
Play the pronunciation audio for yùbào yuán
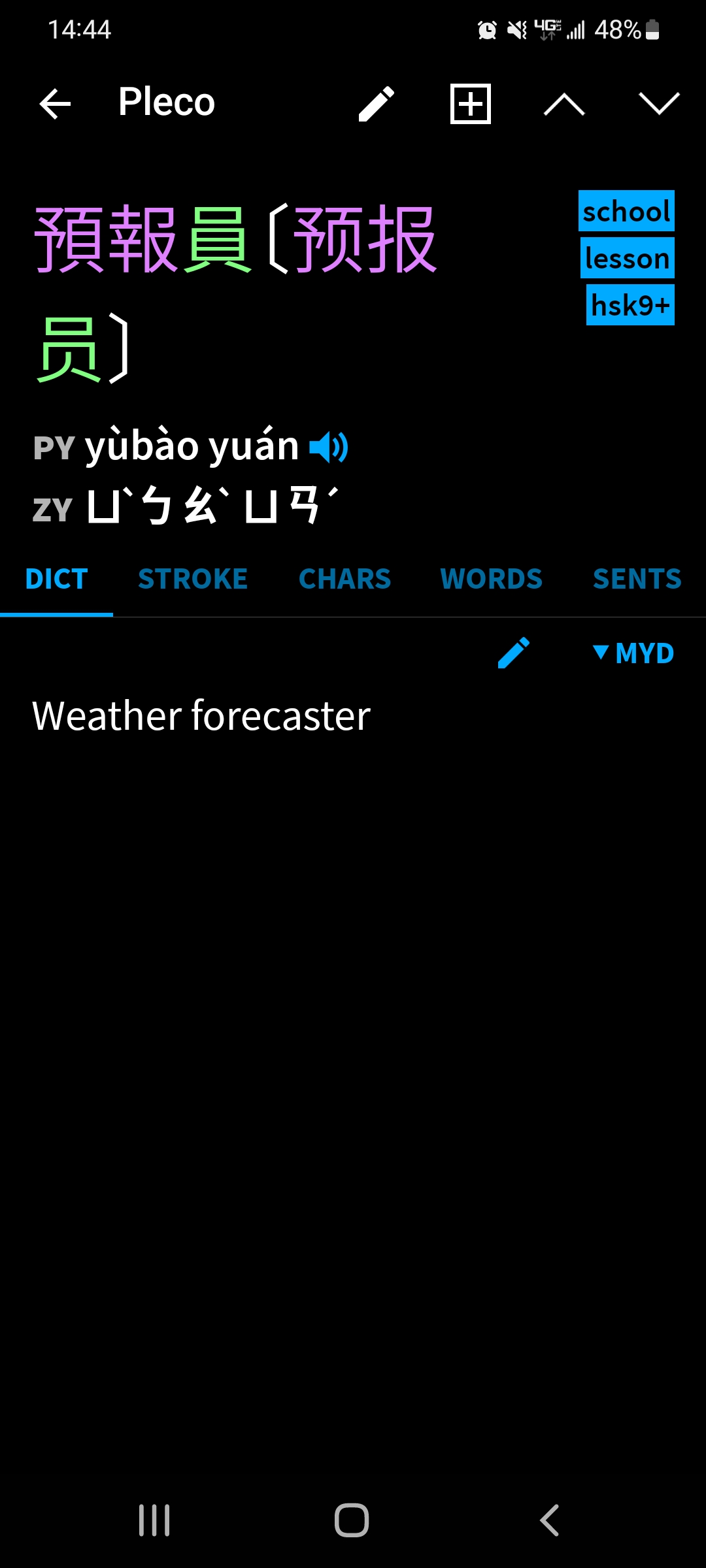329,448
